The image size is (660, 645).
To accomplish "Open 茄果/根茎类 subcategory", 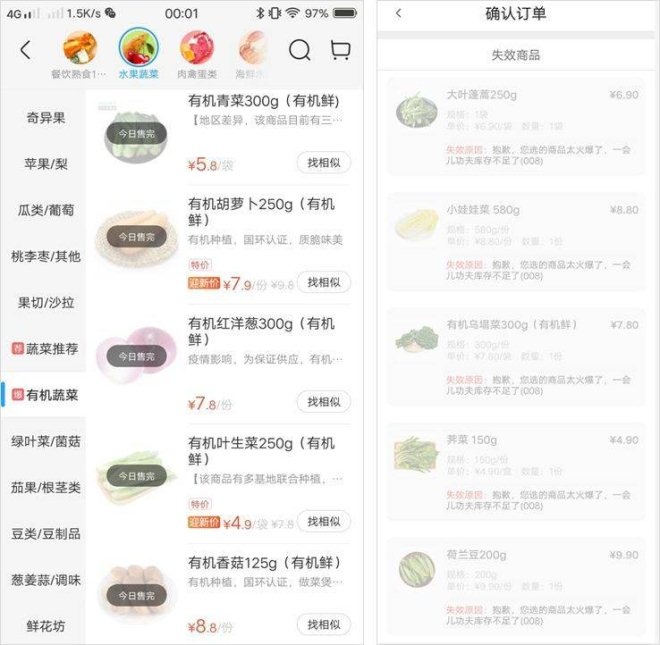I will pyautogui.click(x=46, y=487).
